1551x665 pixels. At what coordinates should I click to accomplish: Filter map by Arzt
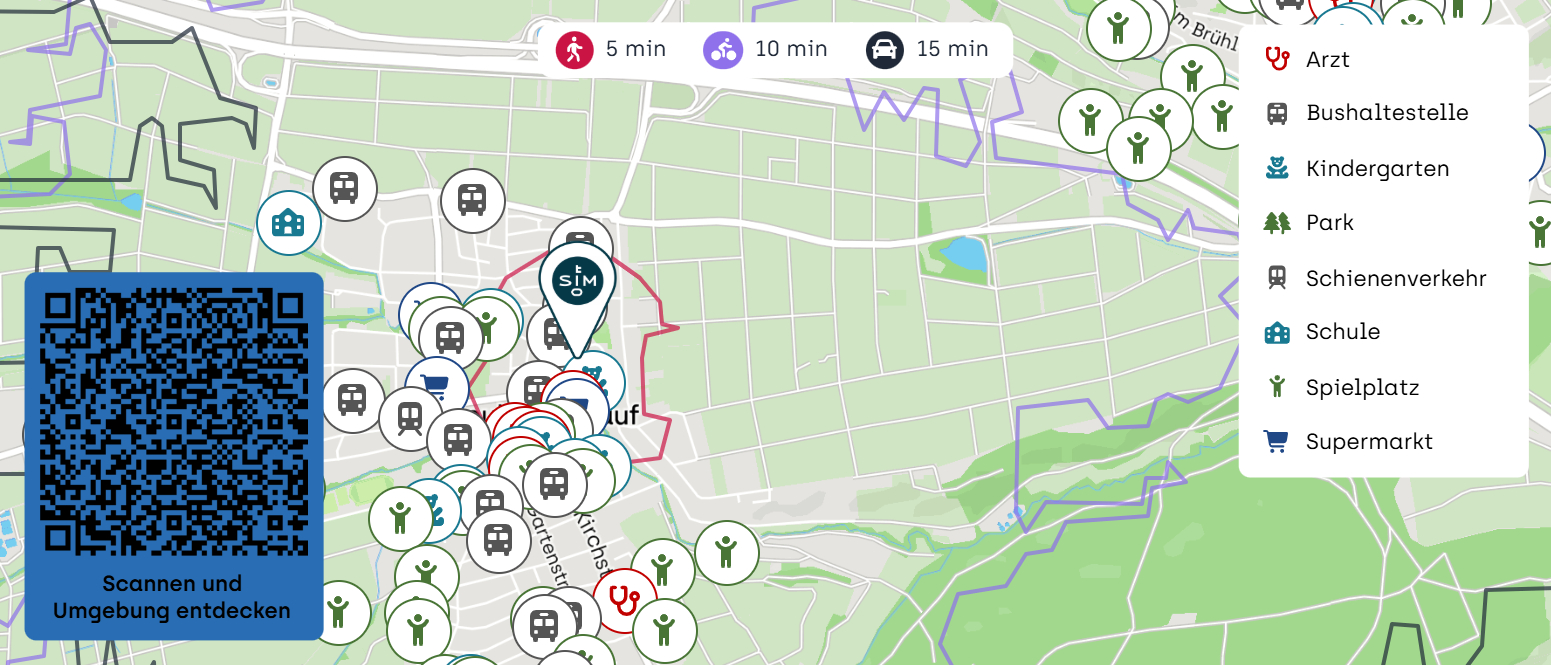pos(1327,59)
